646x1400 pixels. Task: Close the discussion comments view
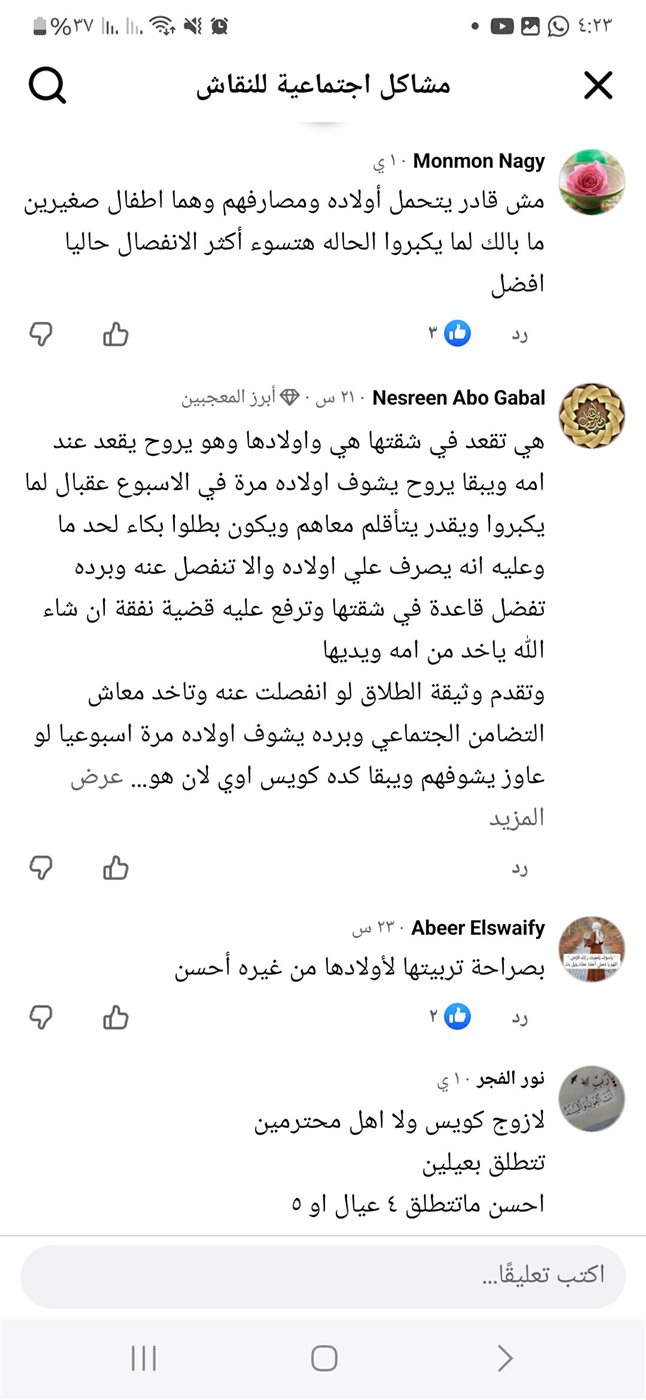tap(598, 86)
